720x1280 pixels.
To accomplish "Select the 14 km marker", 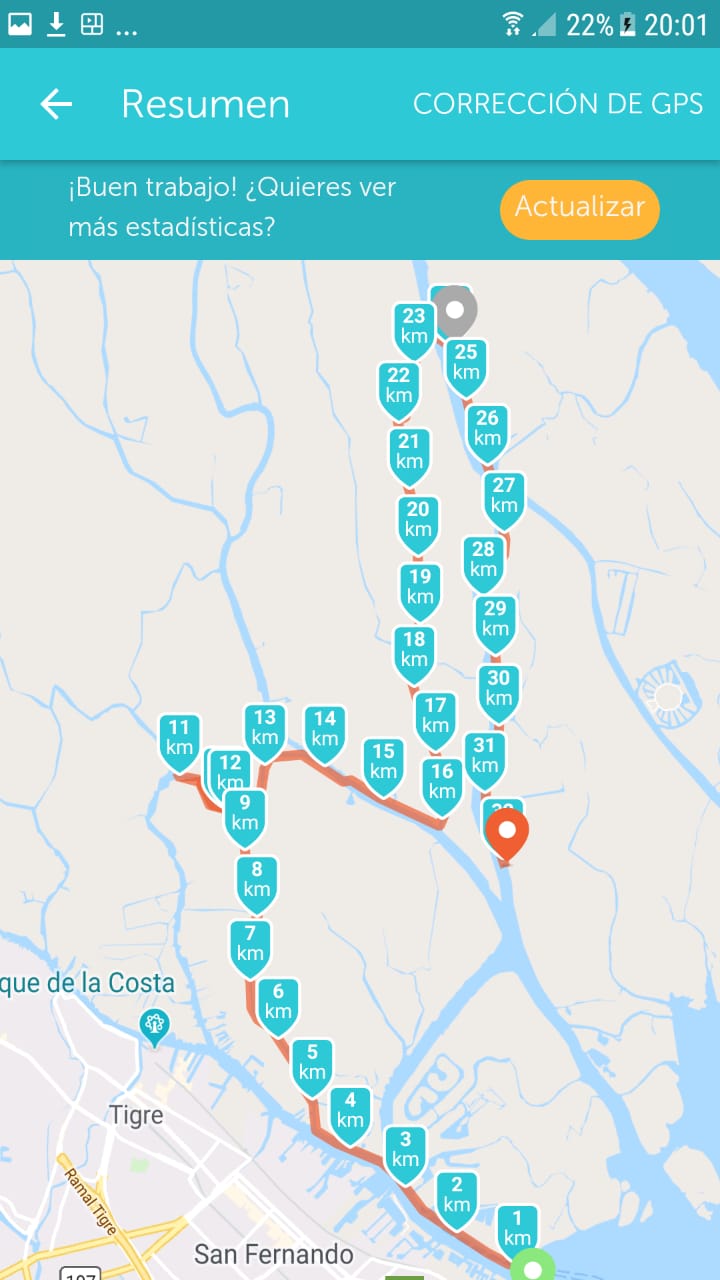I will [x=325, y=730].
